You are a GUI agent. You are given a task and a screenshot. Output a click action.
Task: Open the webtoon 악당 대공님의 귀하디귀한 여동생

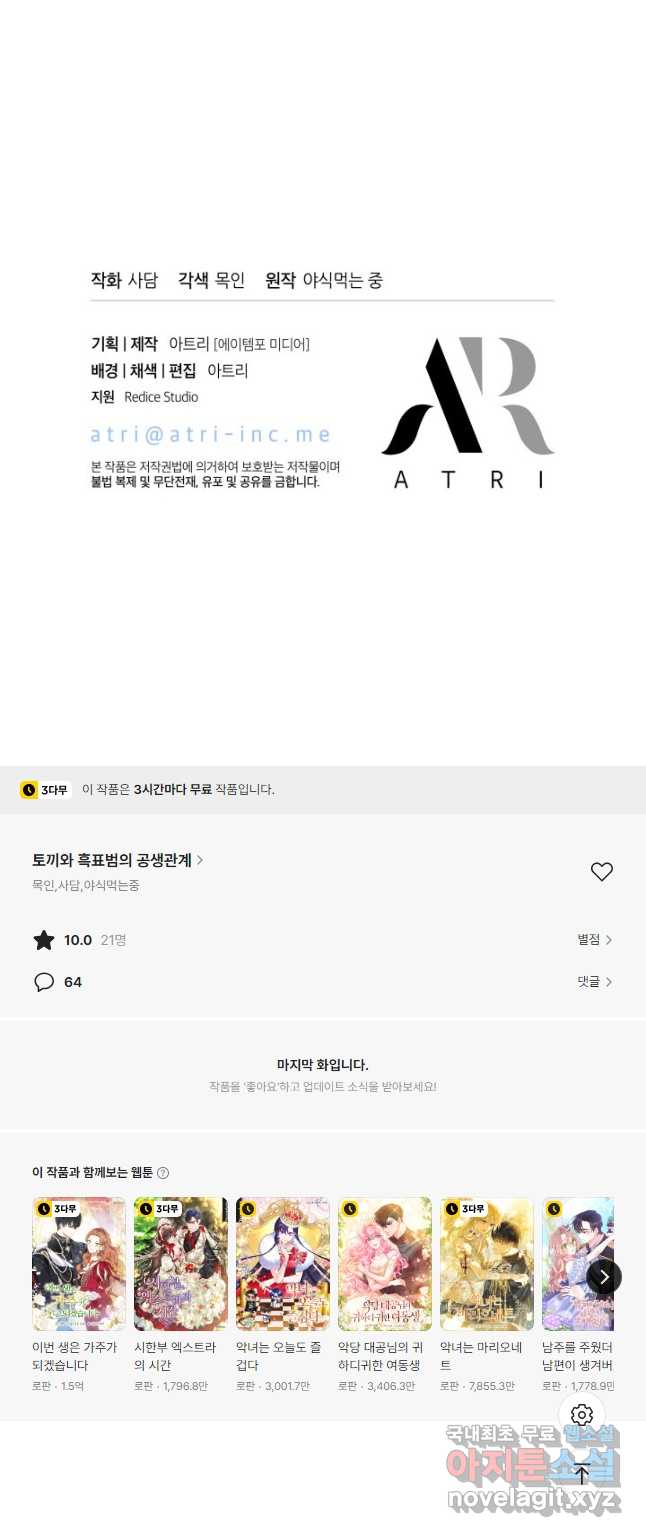pos(385,1264)
